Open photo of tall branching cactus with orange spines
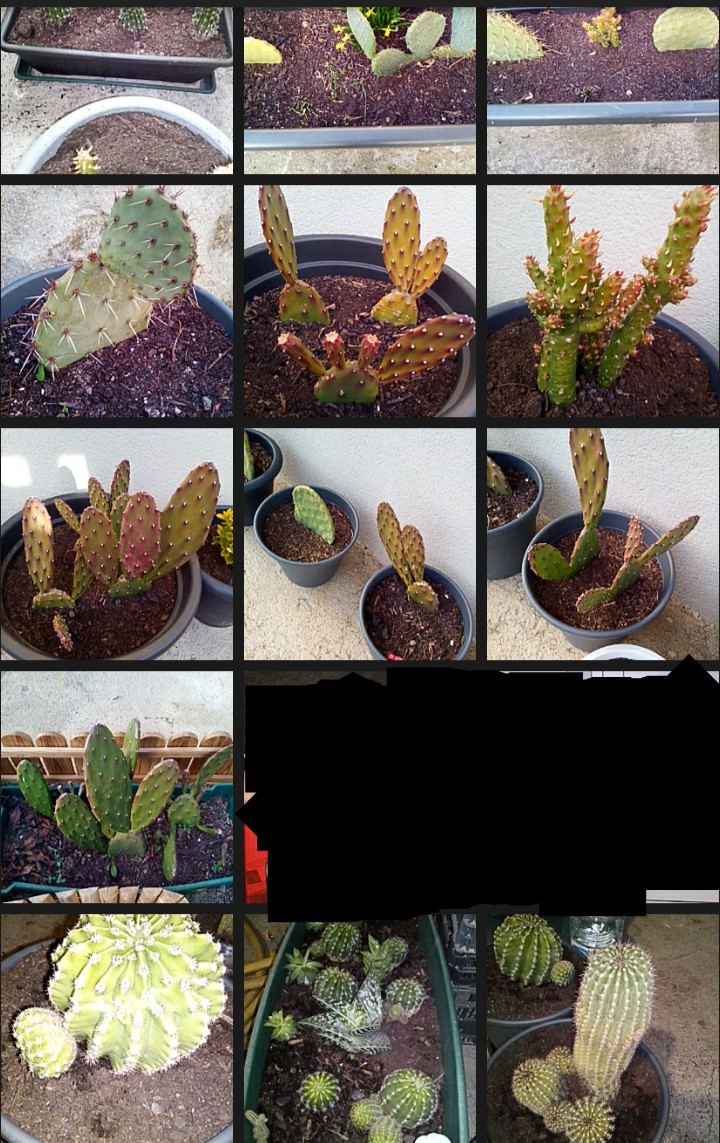The image size is (720, 1143). point(602,301)
